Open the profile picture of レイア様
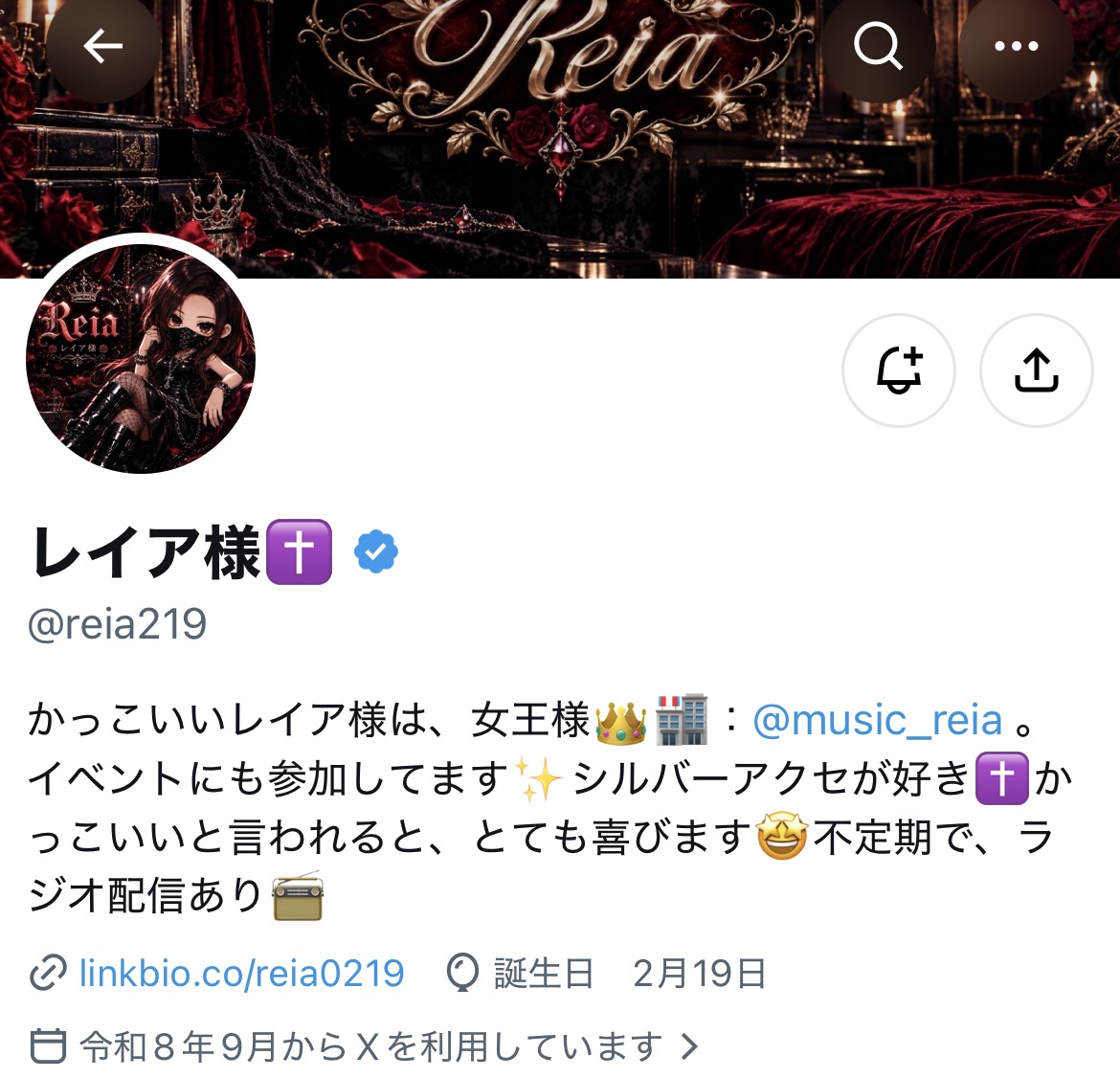The height and width of the screenshot is (1078, 1120). pos(141,359)
